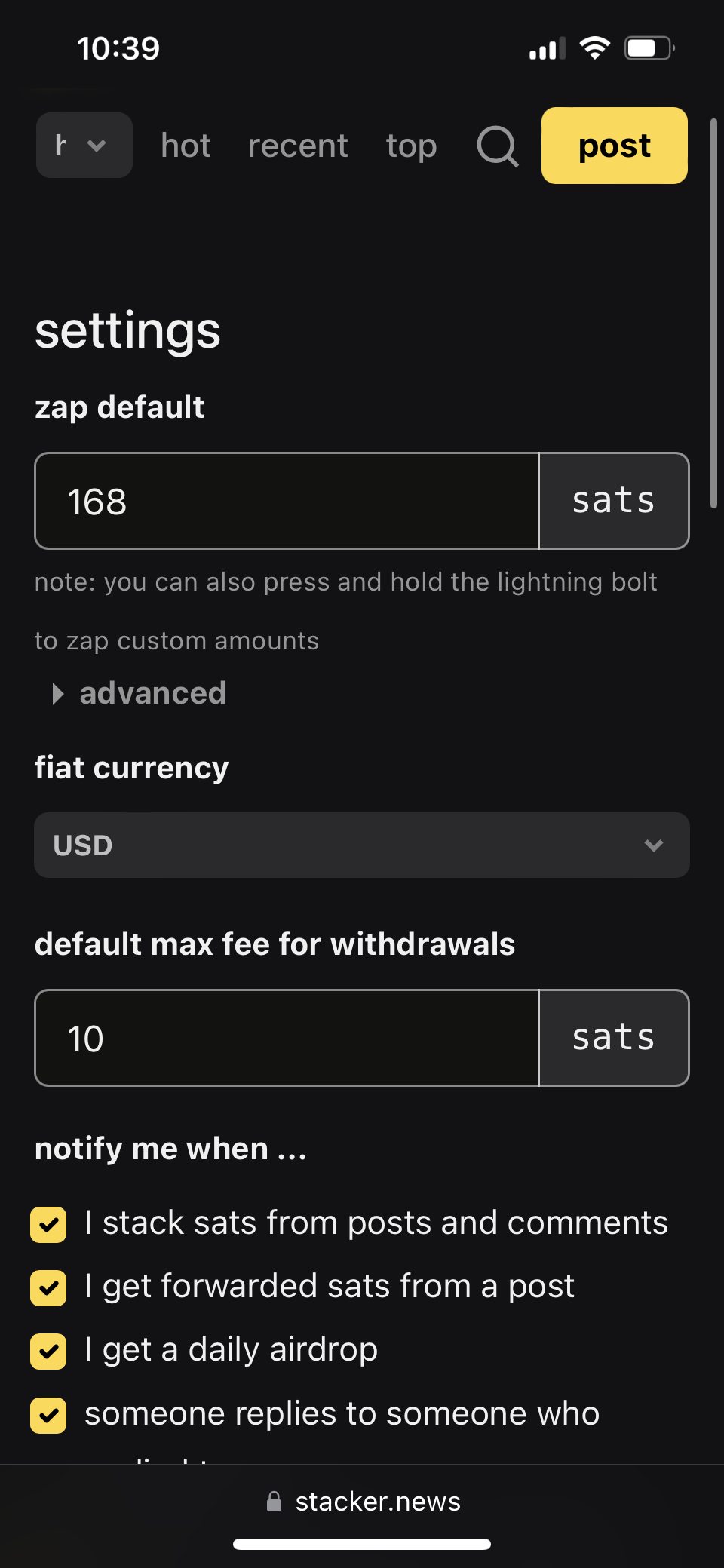Screen dimensions: 724x1568
Task: Uncheck stack sats from posts and comments
Action: (48, 1224)
